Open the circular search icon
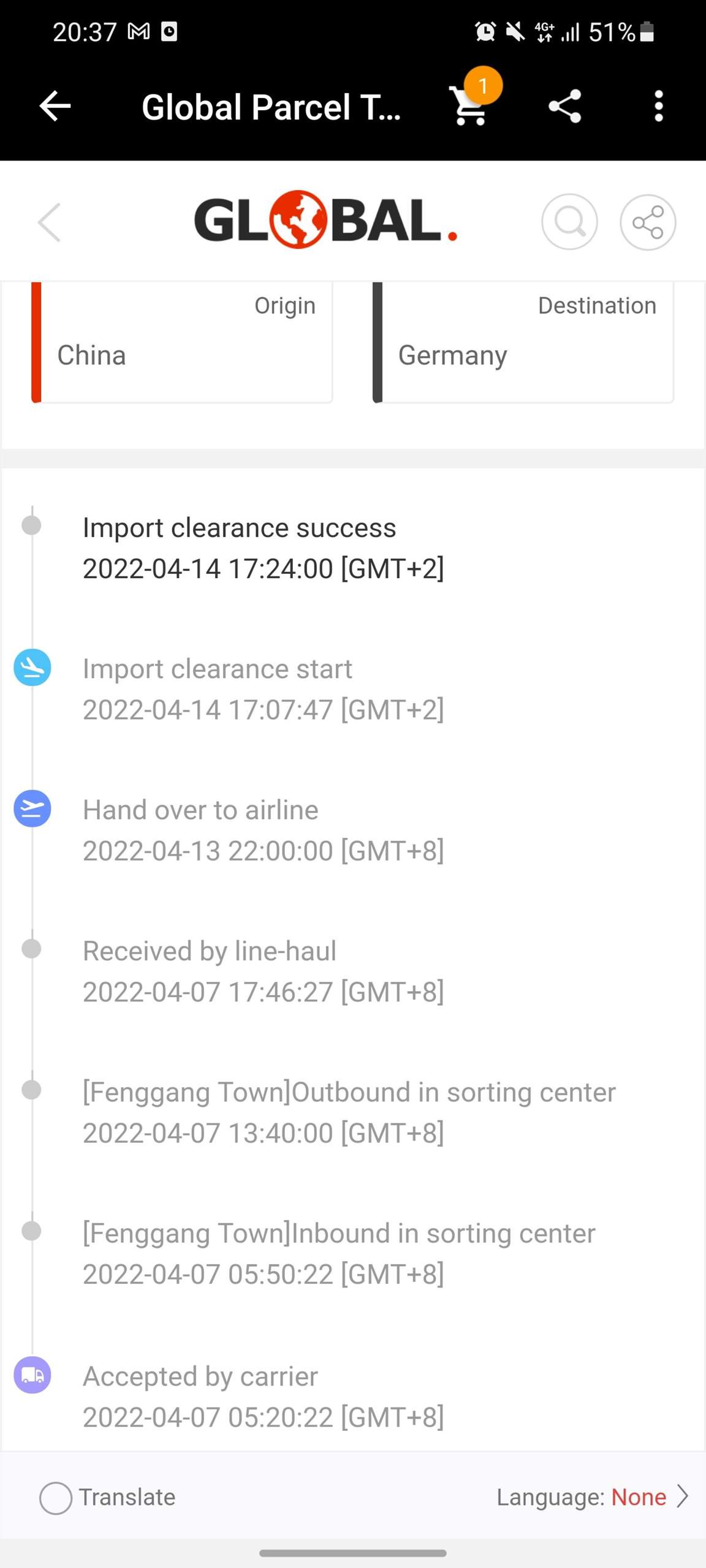Image resolution: width=706 pixels, height=1568 pixels. click(x=569, y=222)
